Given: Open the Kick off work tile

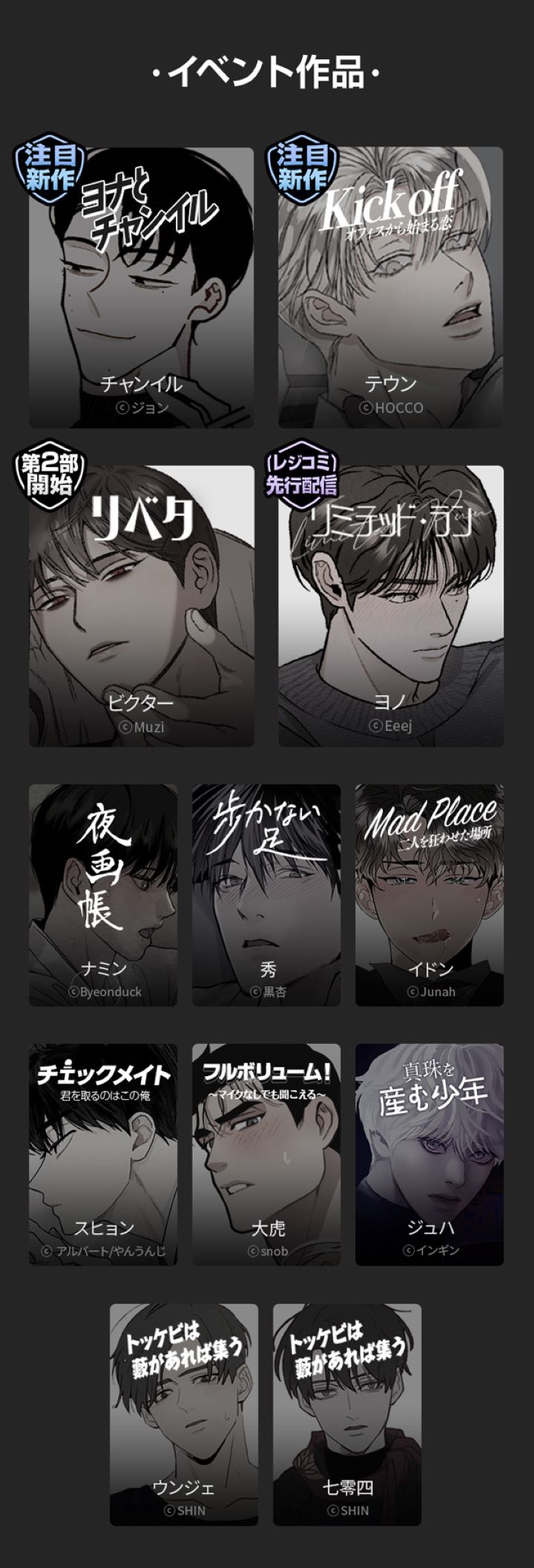Looking at the screenshot, I should 391,288.
